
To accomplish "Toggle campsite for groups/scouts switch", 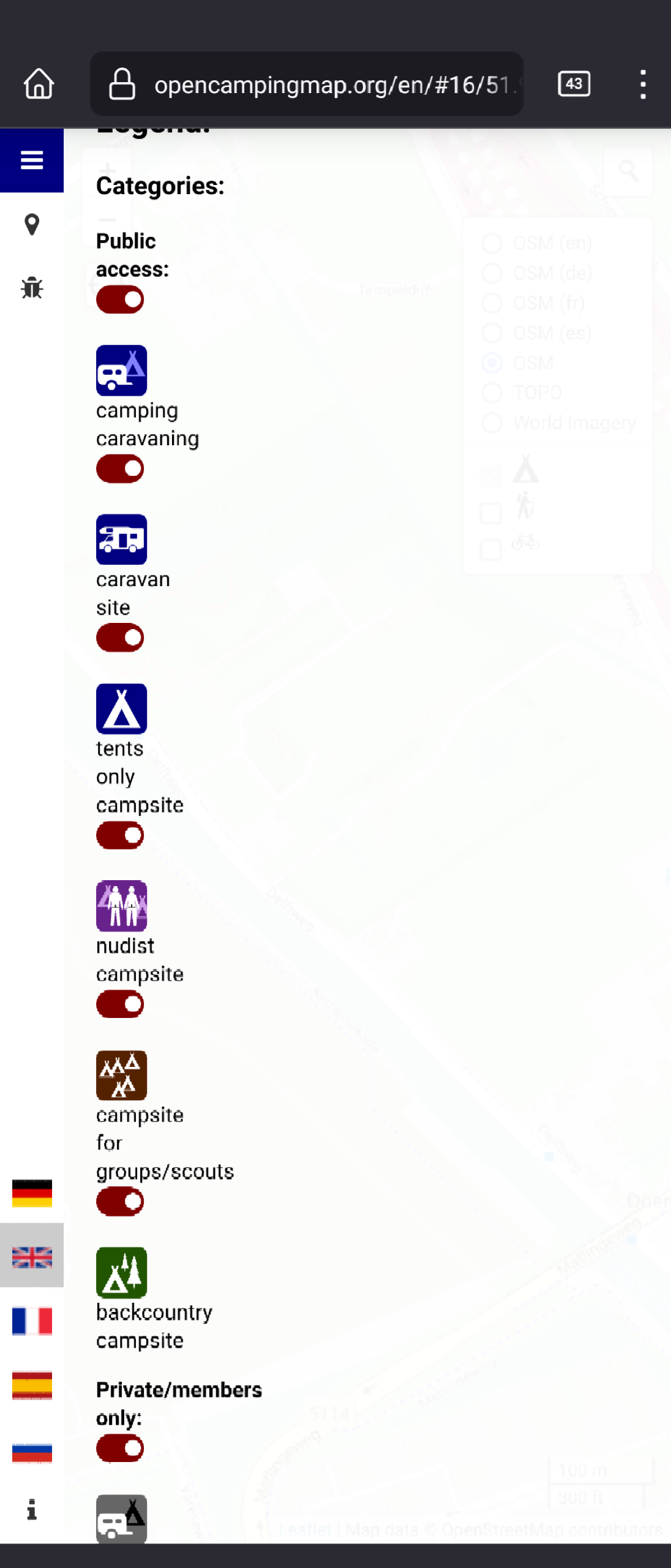I will pos(120,1202).
